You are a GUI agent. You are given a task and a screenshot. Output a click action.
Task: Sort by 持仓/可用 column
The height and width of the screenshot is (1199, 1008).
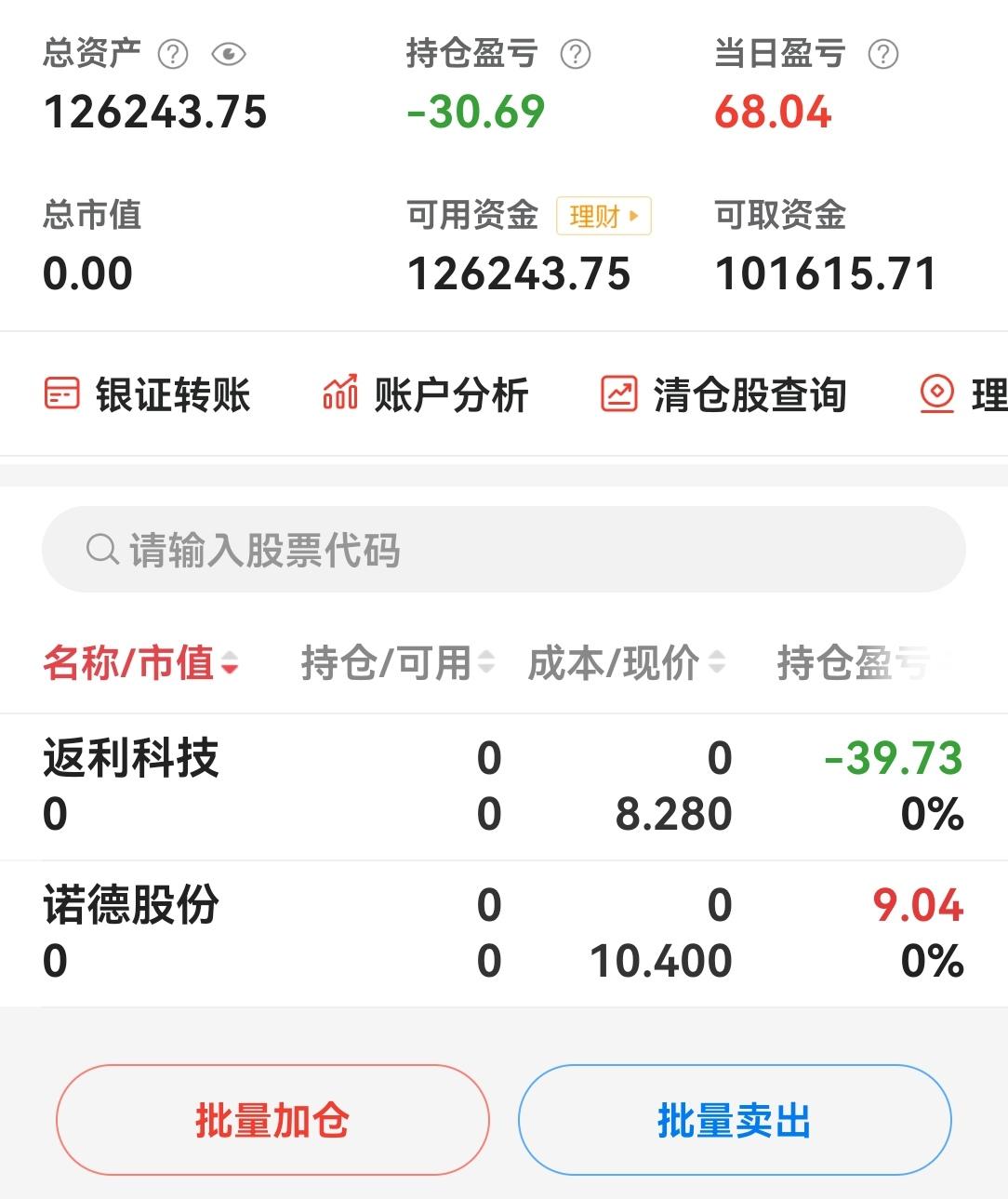(x=398, y=663)
